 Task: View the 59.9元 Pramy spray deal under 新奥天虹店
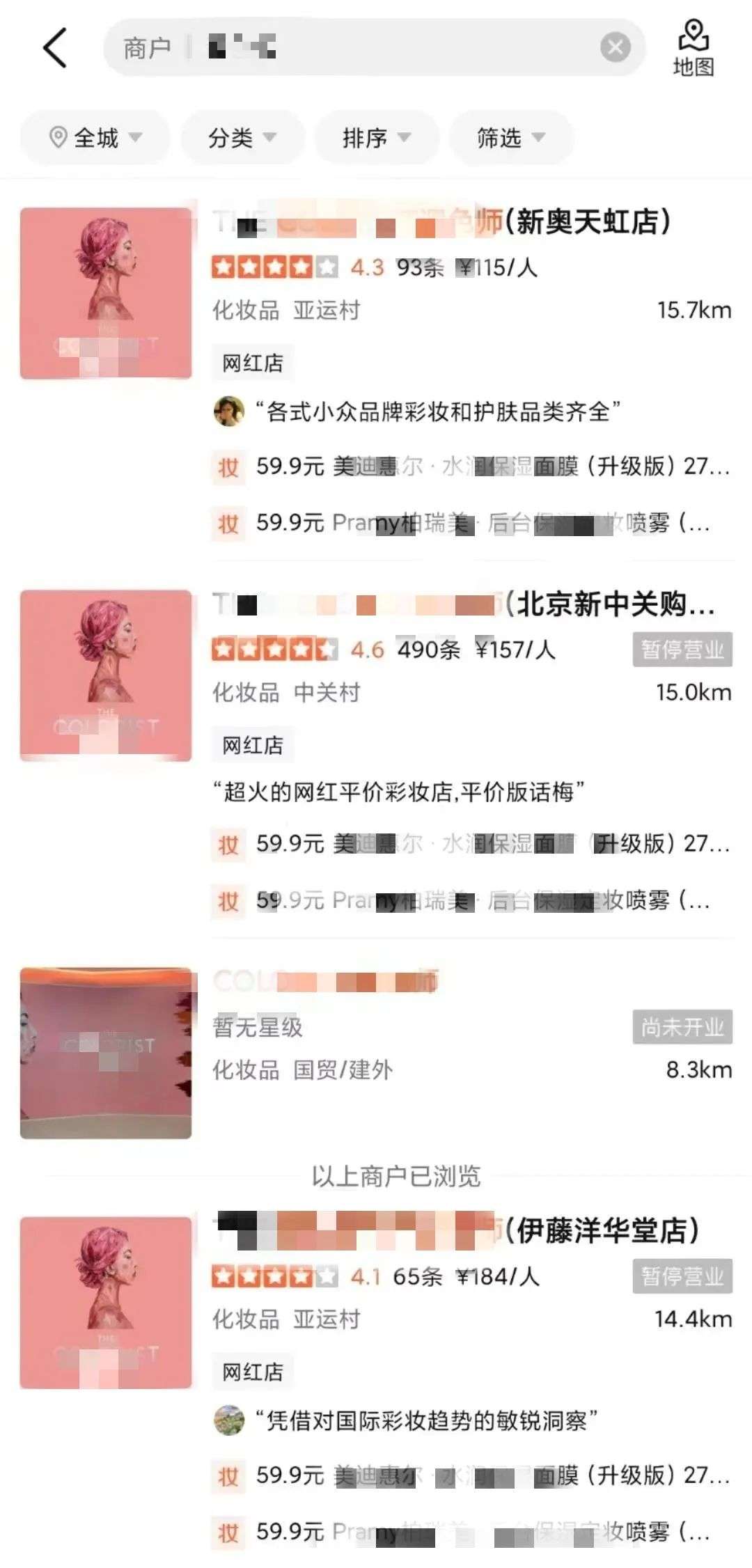(x=462, y=523)
